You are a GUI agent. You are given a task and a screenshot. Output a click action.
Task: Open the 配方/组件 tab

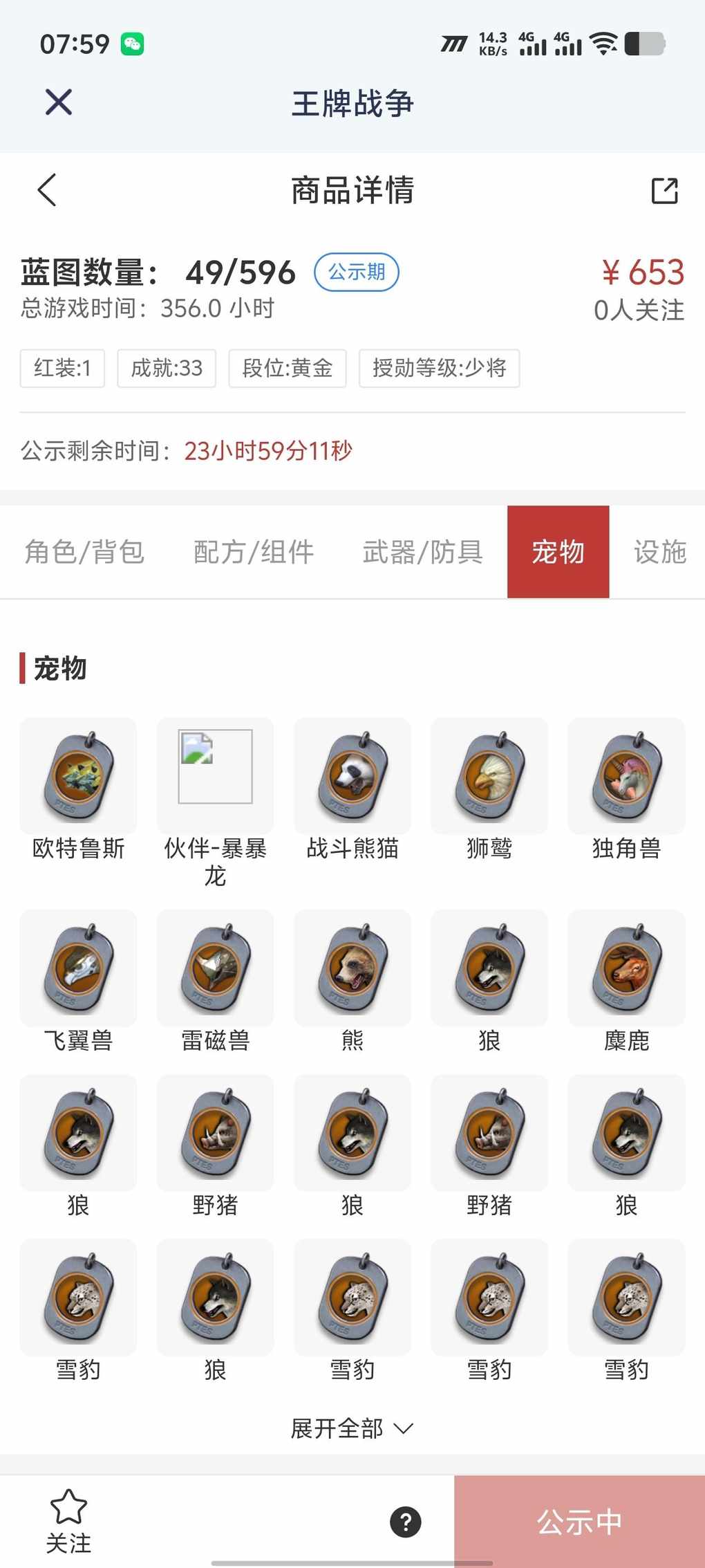(254, 552)
